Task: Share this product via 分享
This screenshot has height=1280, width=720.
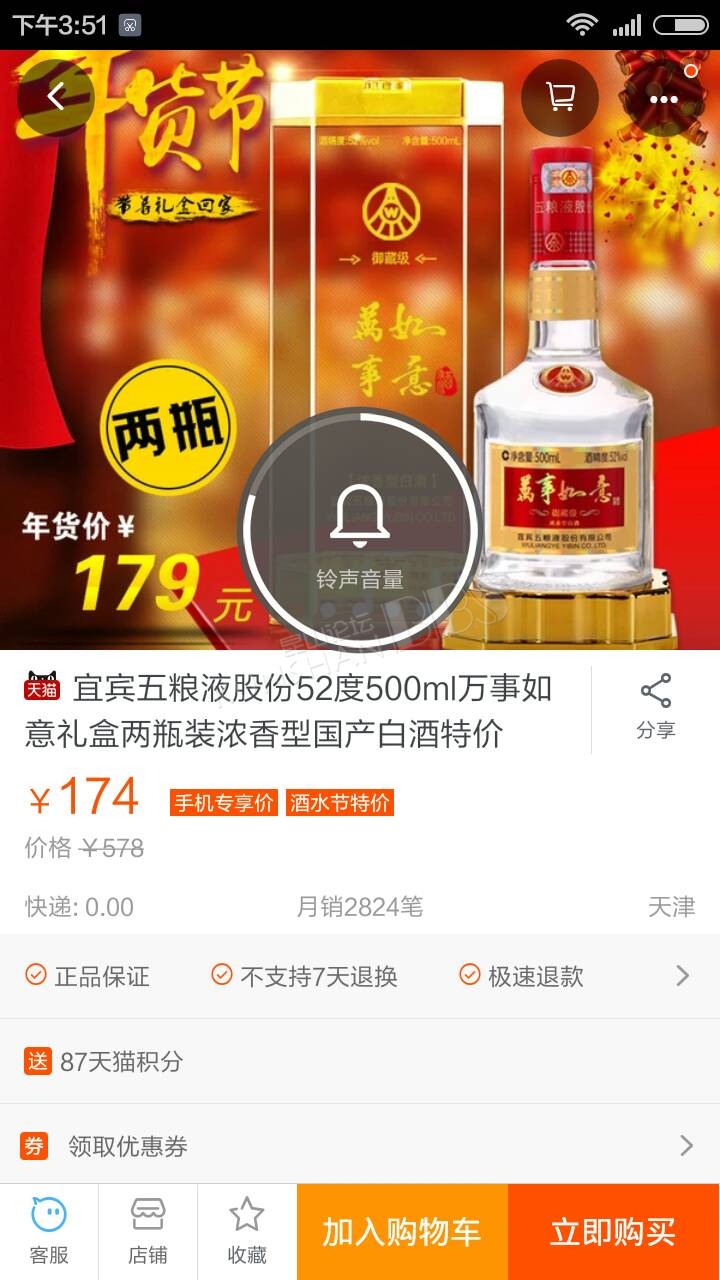Action: (x=656, y=708)
